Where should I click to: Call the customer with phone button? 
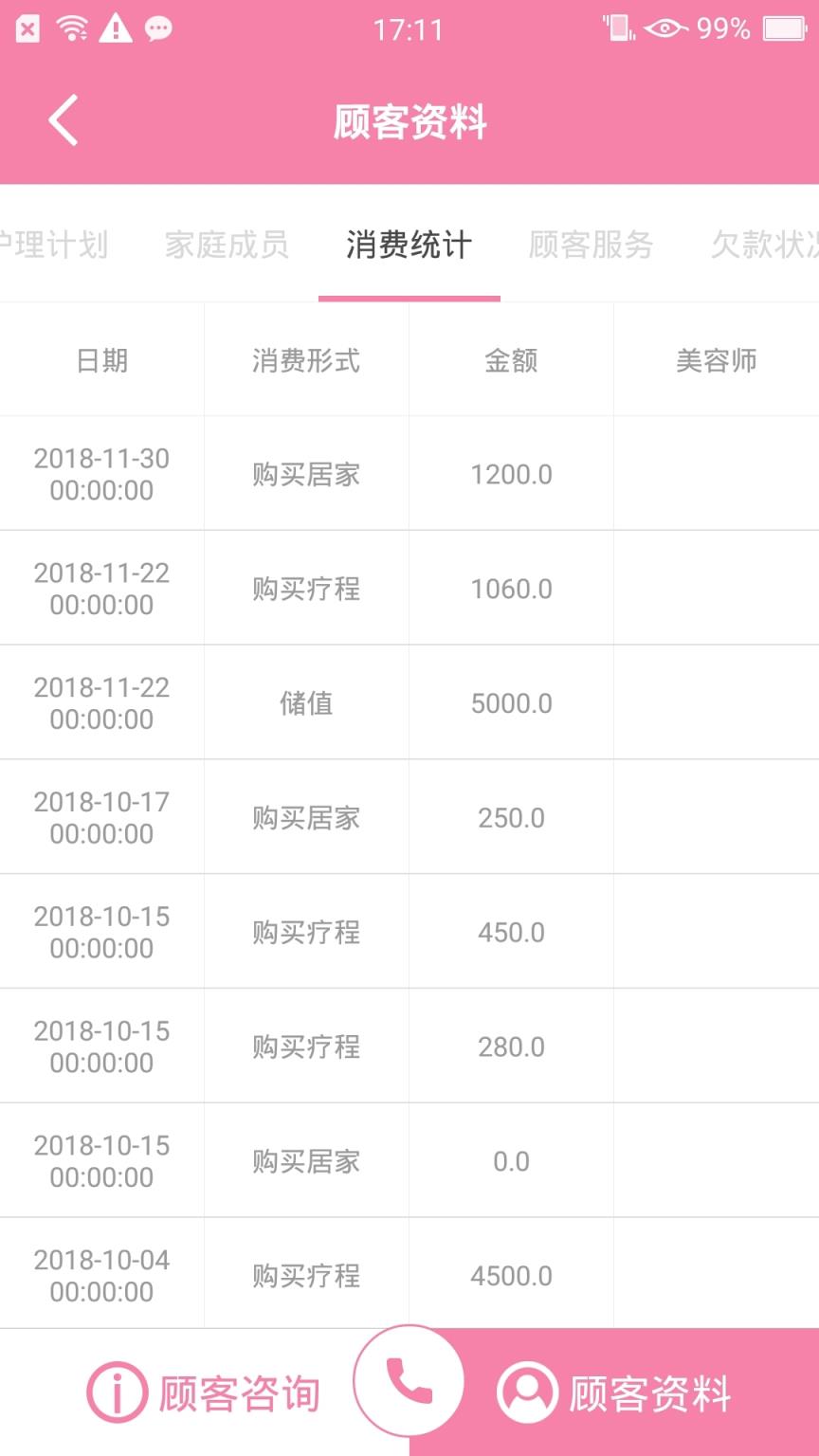409,1381
